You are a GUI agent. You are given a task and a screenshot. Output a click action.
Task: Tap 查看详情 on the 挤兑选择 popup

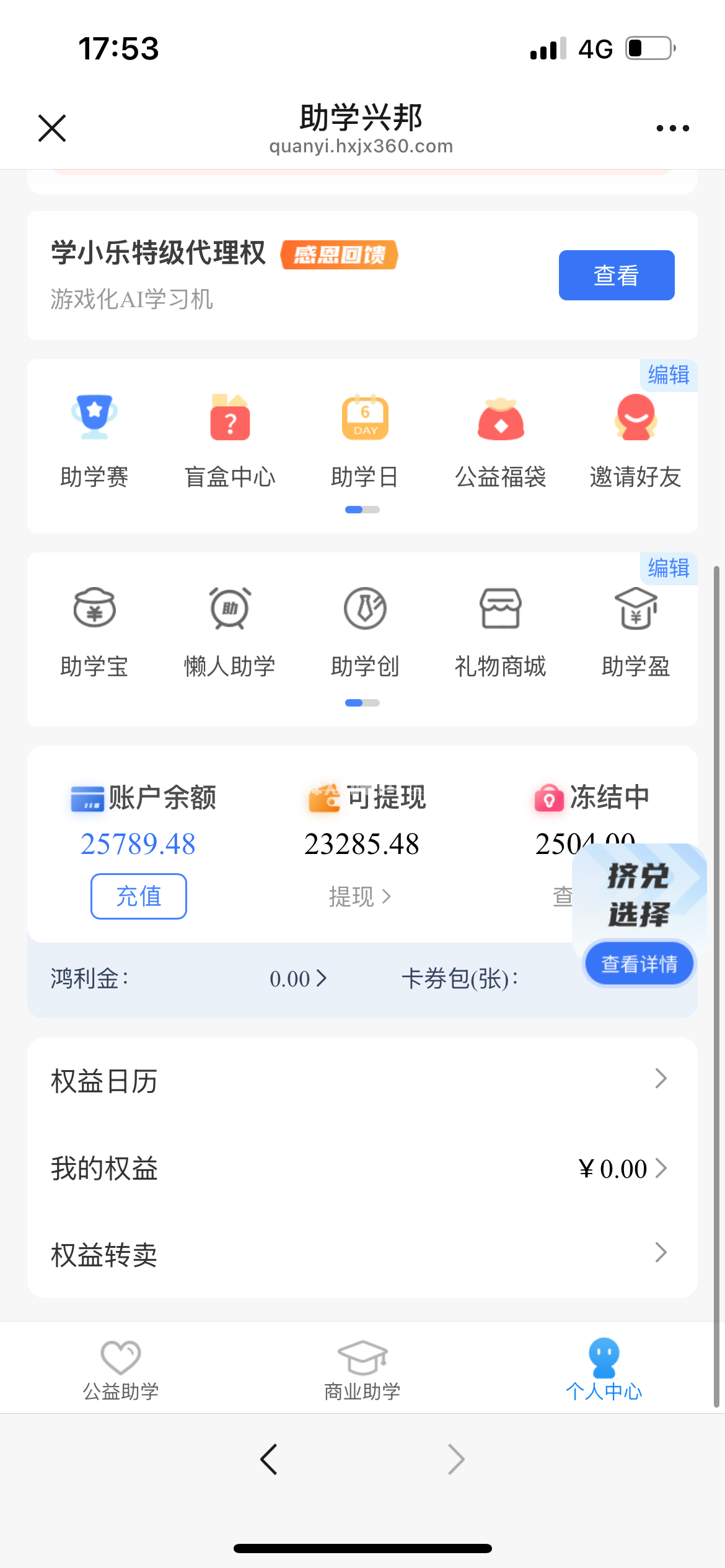639,964
